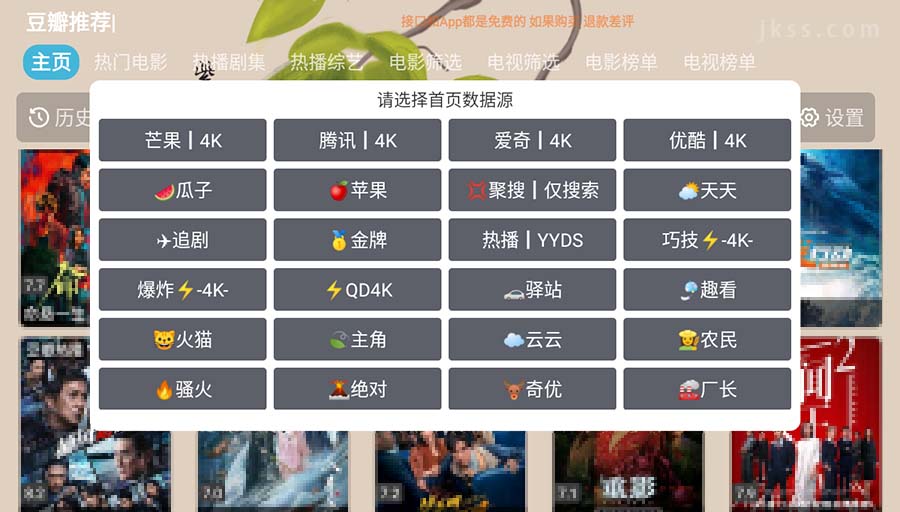Select the 热播 YYDS source
This screenshot has width=900, height=512.
(x=532, y=240)
